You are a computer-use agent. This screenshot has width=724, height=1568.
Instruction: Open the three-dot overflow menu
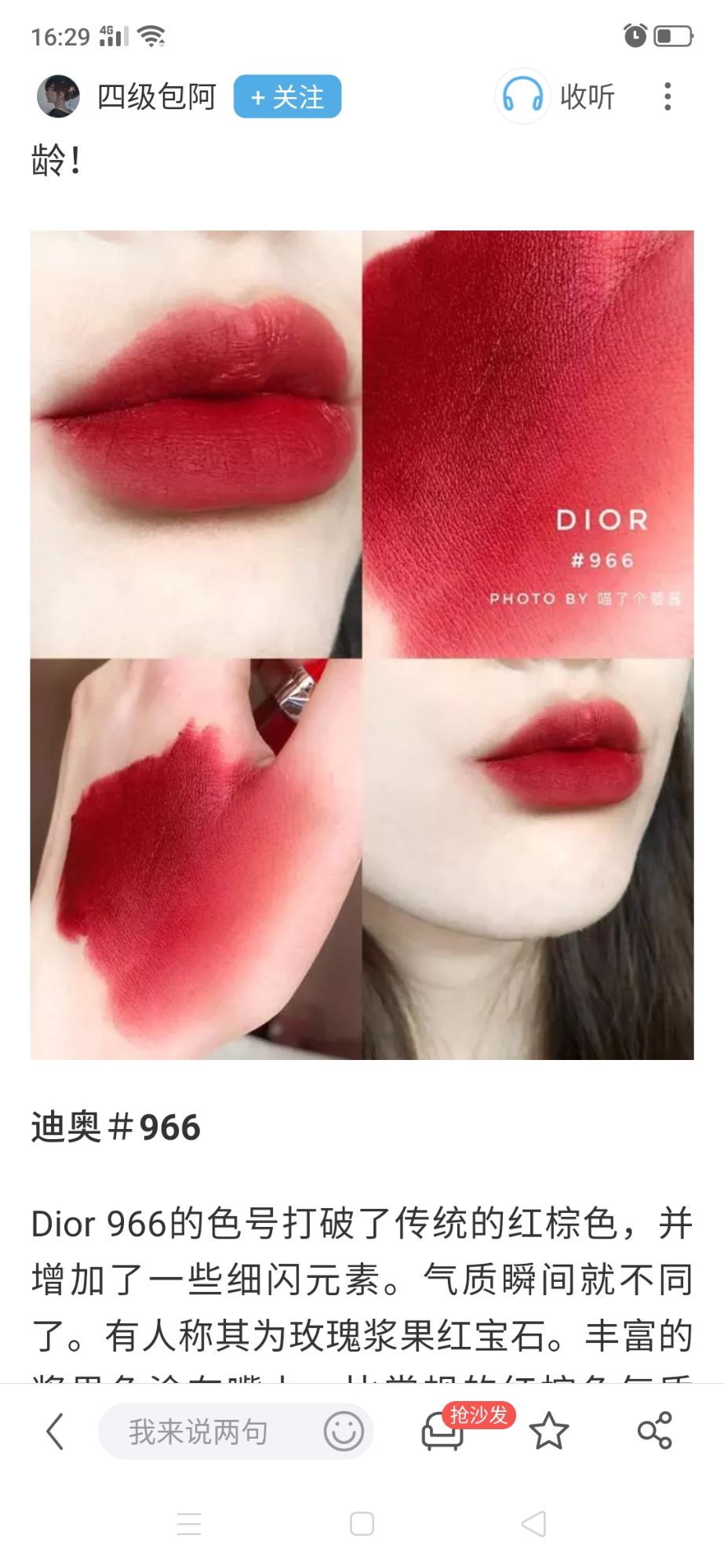point(668,96)
